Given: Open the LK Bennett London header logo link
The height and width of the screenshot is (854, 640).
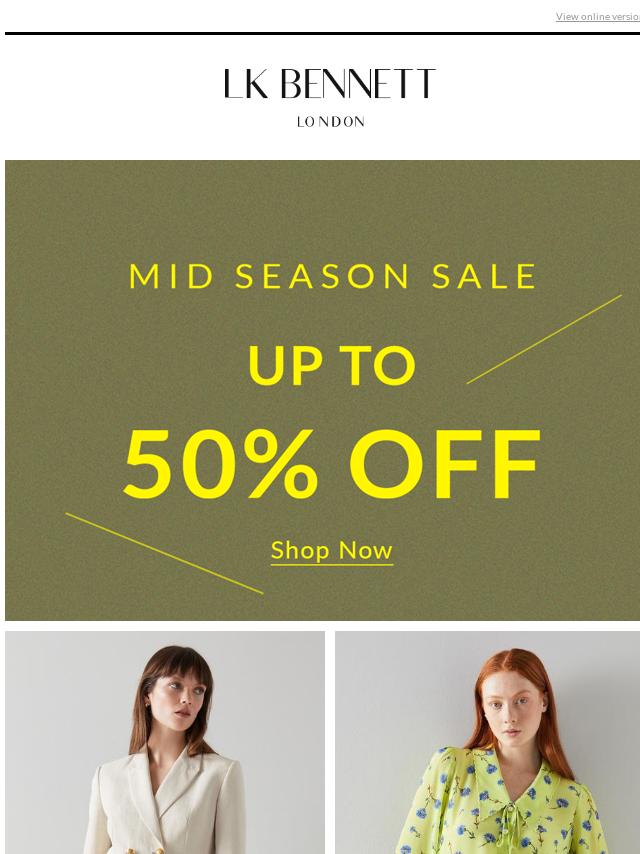Looking at the screenshot, I should coord(330,97).
